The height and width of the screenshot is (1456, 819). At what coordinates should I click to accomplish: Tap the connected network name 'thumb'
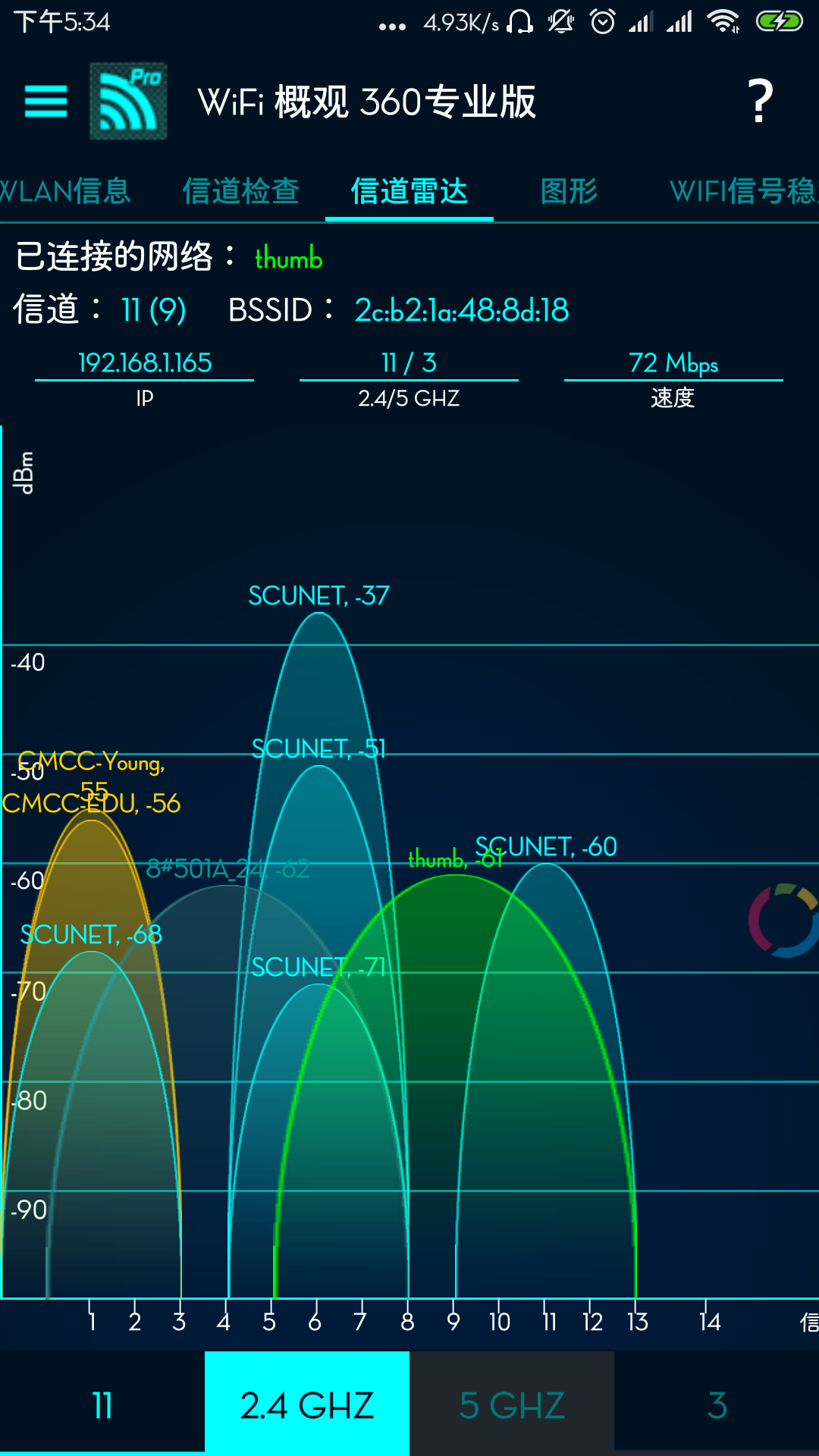[x=289, y=259]
